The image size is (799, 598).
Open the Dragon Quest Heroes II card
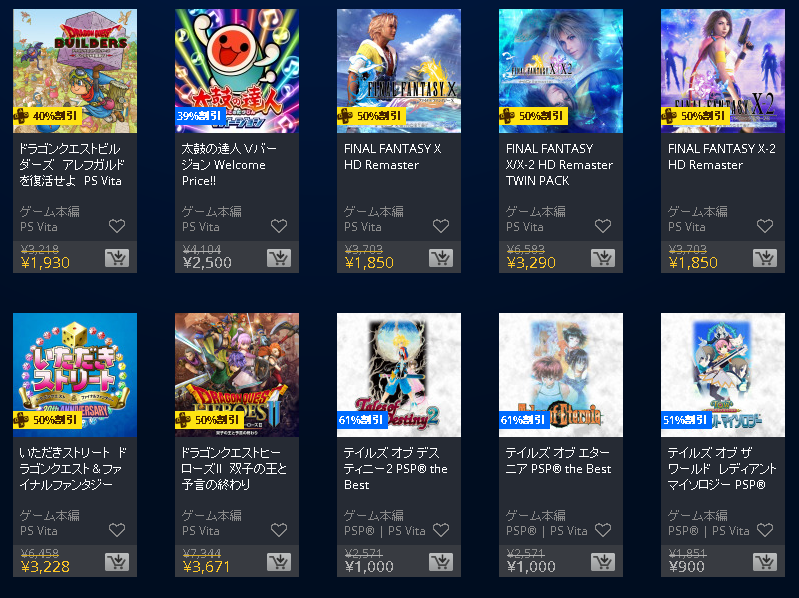point(237,374)
